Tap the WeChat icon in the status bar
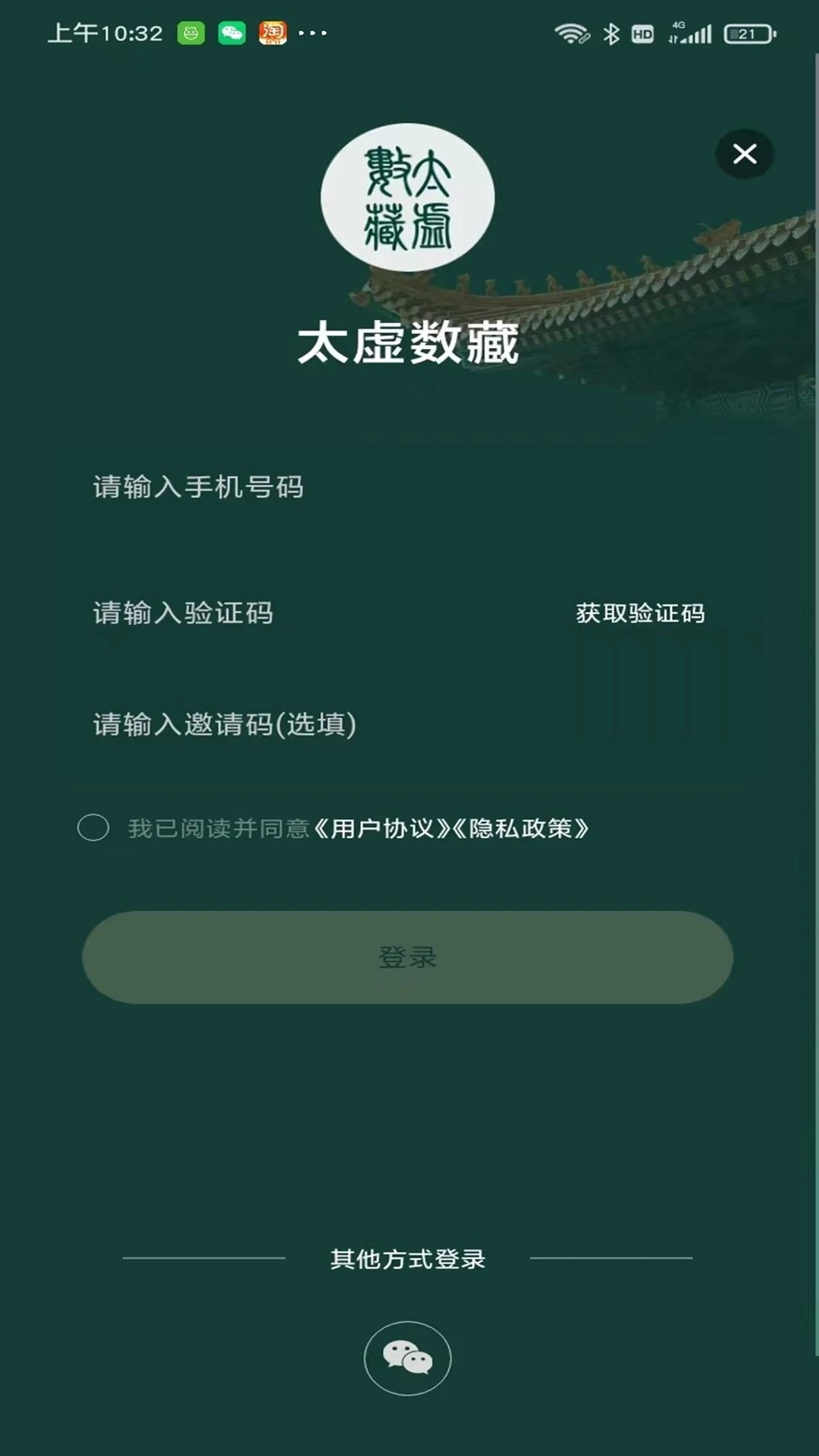This screenshot has height=1456, width=819. click(x=232, y=32)
